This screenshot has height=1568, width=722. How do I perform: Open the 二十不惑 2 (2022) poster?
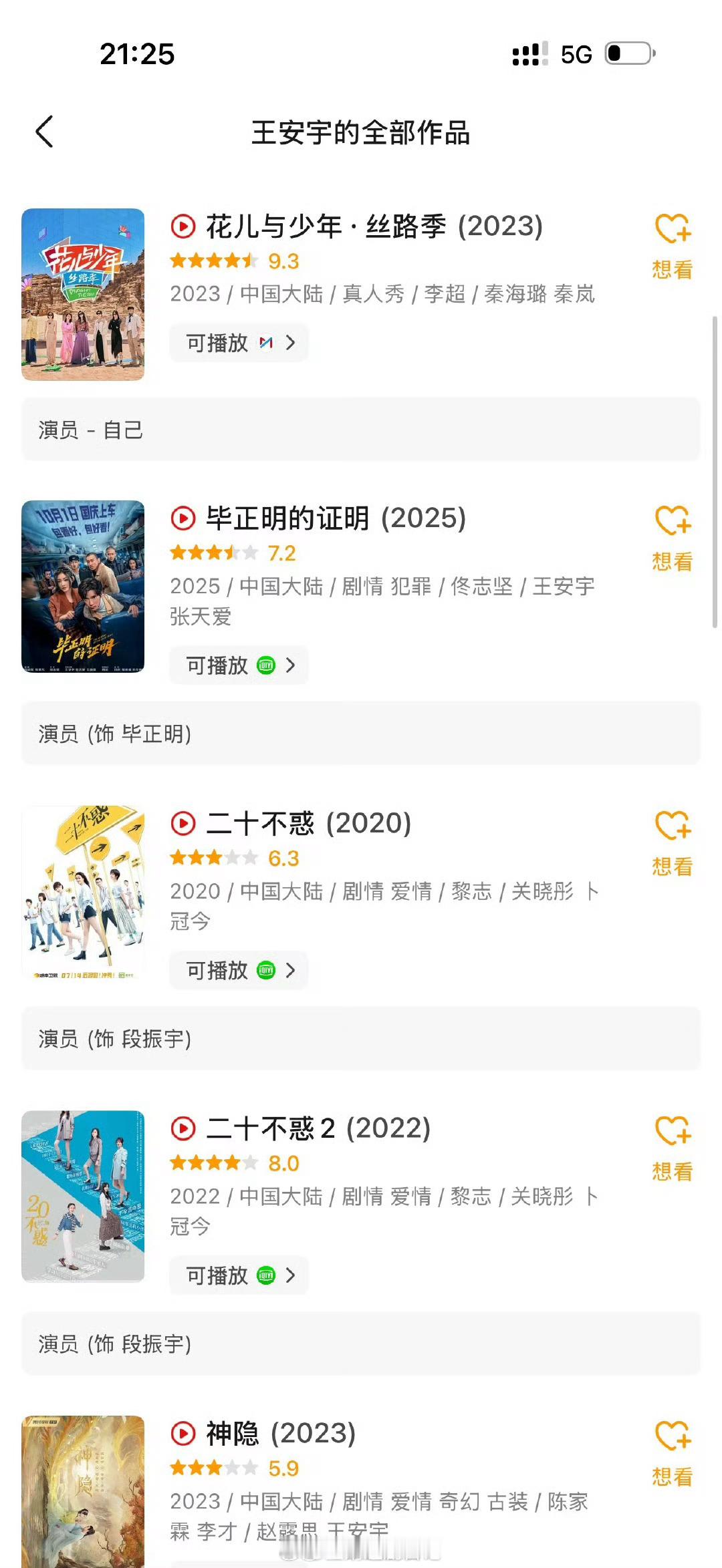[83, 1196]
